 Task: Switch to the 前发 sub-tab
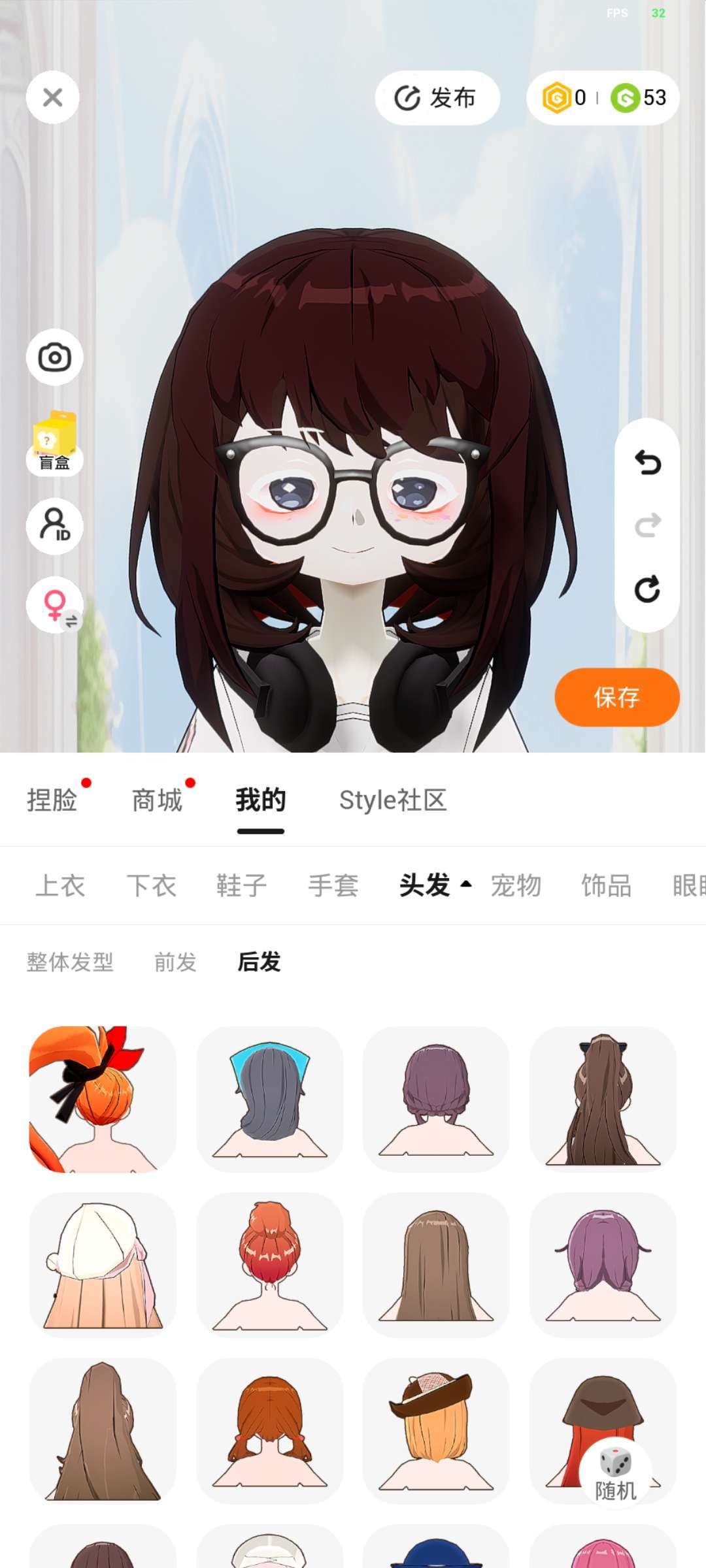tap(175, 962)
